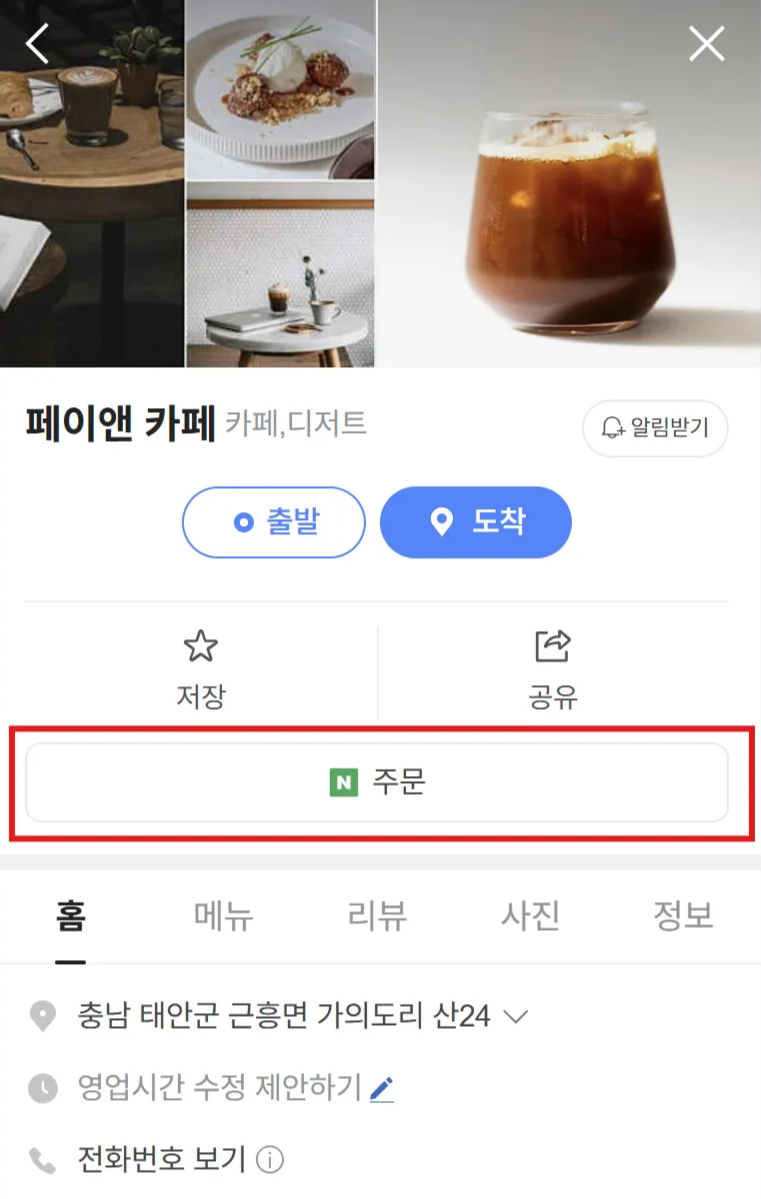
Task: Open the info icon beside 전화번호 보기
Action: pos(270,1160)
